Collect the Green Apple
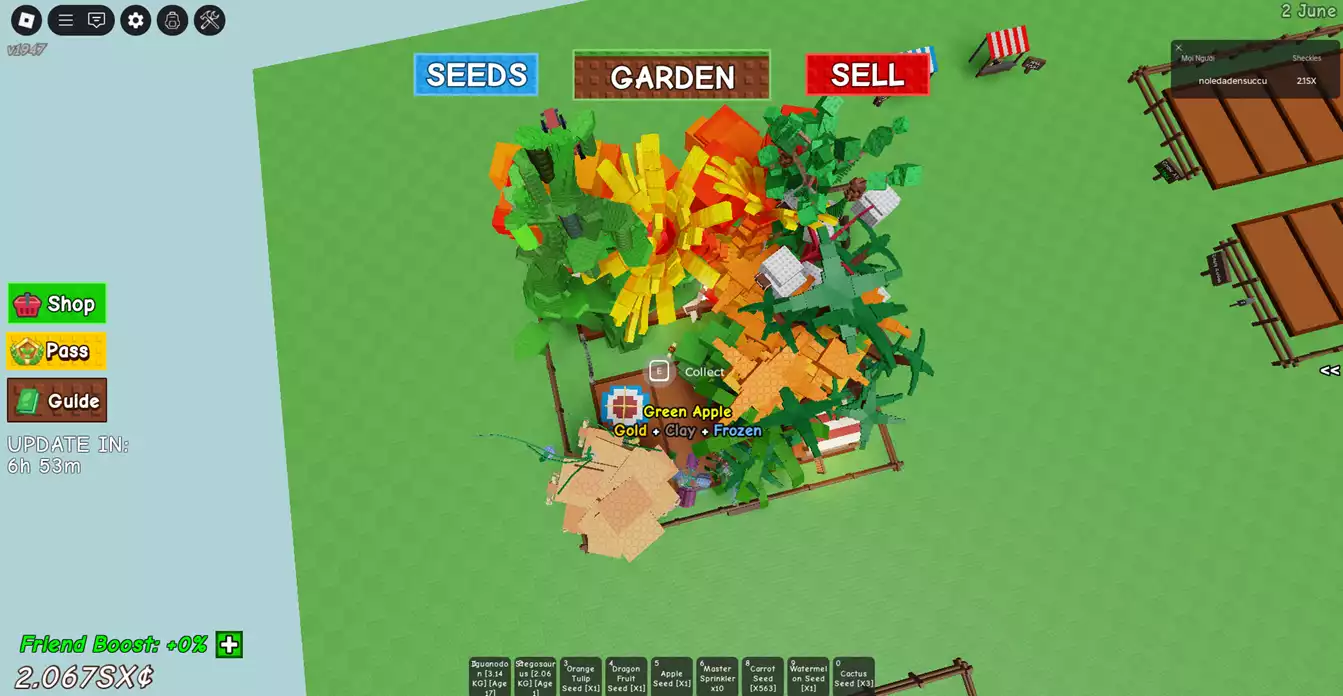The height and width of the screenshot is (696, 1343). [659, 371]
